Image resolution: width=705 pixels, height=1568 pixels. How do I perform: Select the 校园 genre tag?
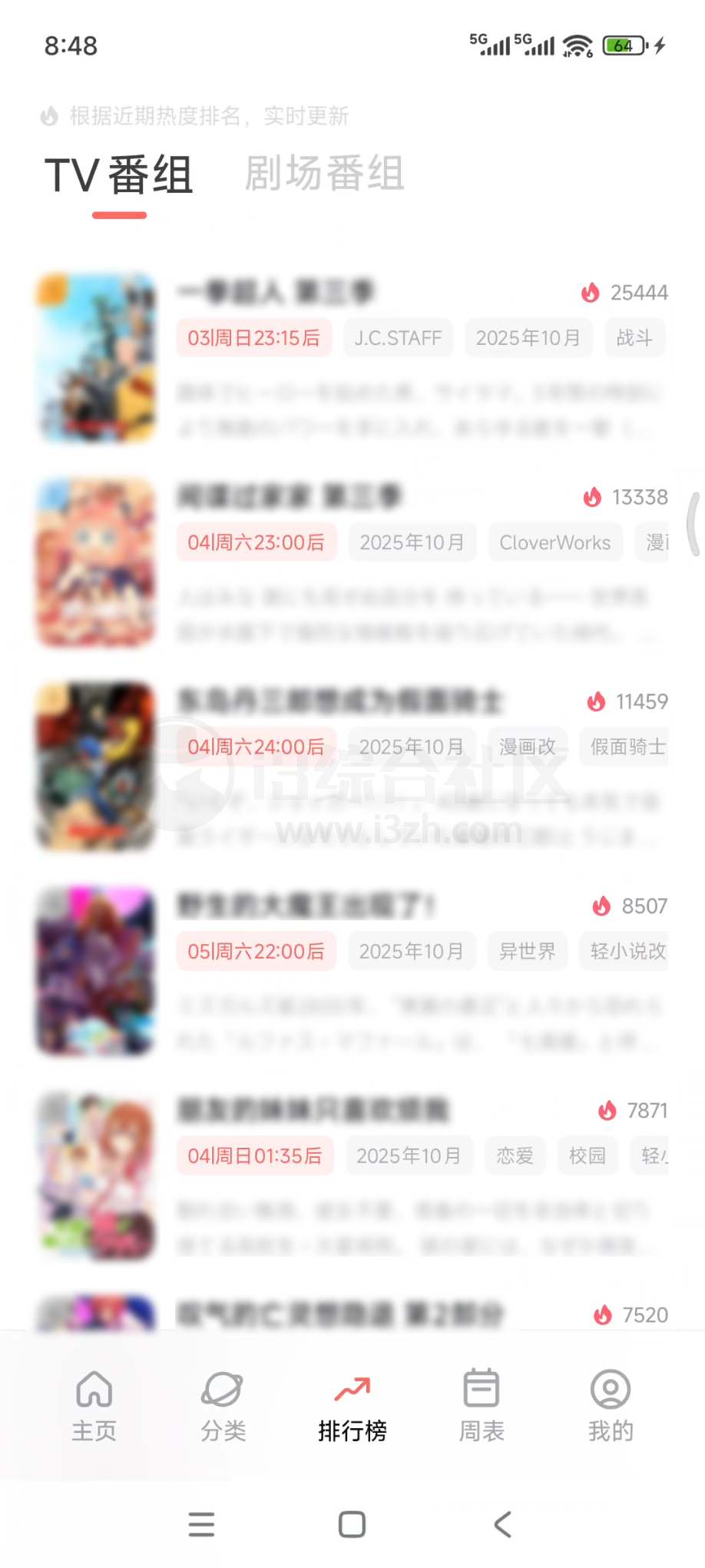pyautogui.click(x=587, y=1155)
